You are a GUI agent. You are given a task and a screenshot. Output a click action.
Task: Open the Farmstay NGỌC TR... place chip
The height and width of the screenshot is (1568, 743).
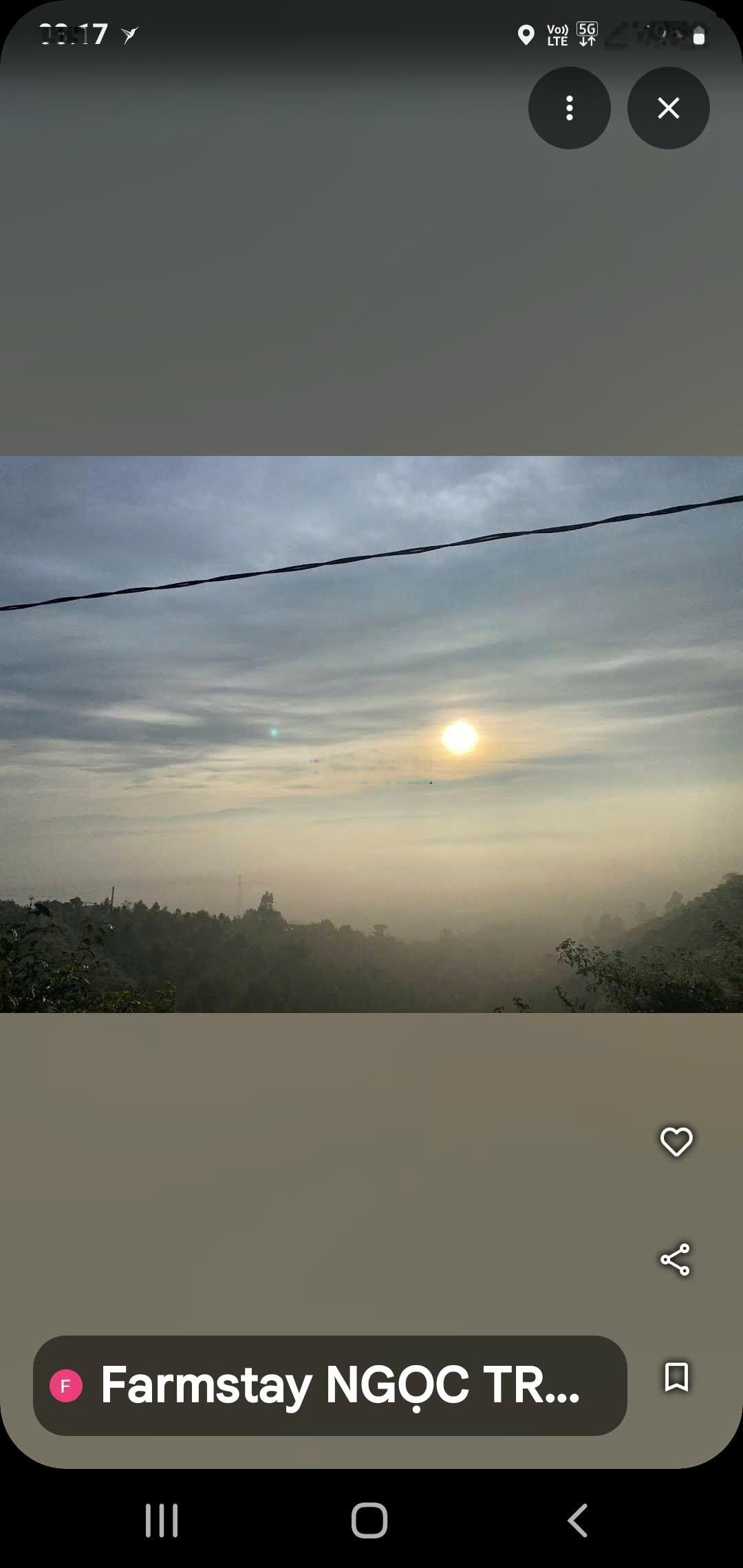(x=330, y=1385)
